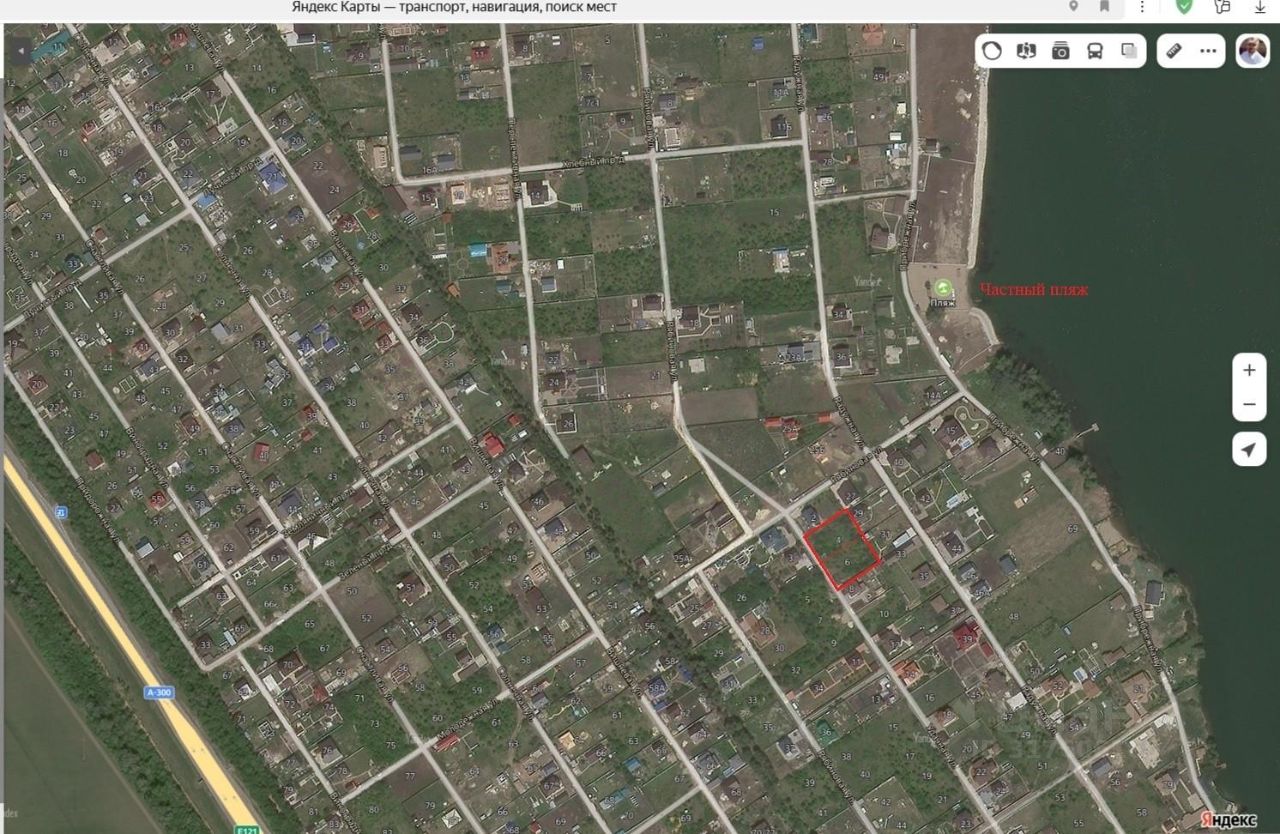
Task: Open street panoramas mode
Action: tap(1026, 51)
